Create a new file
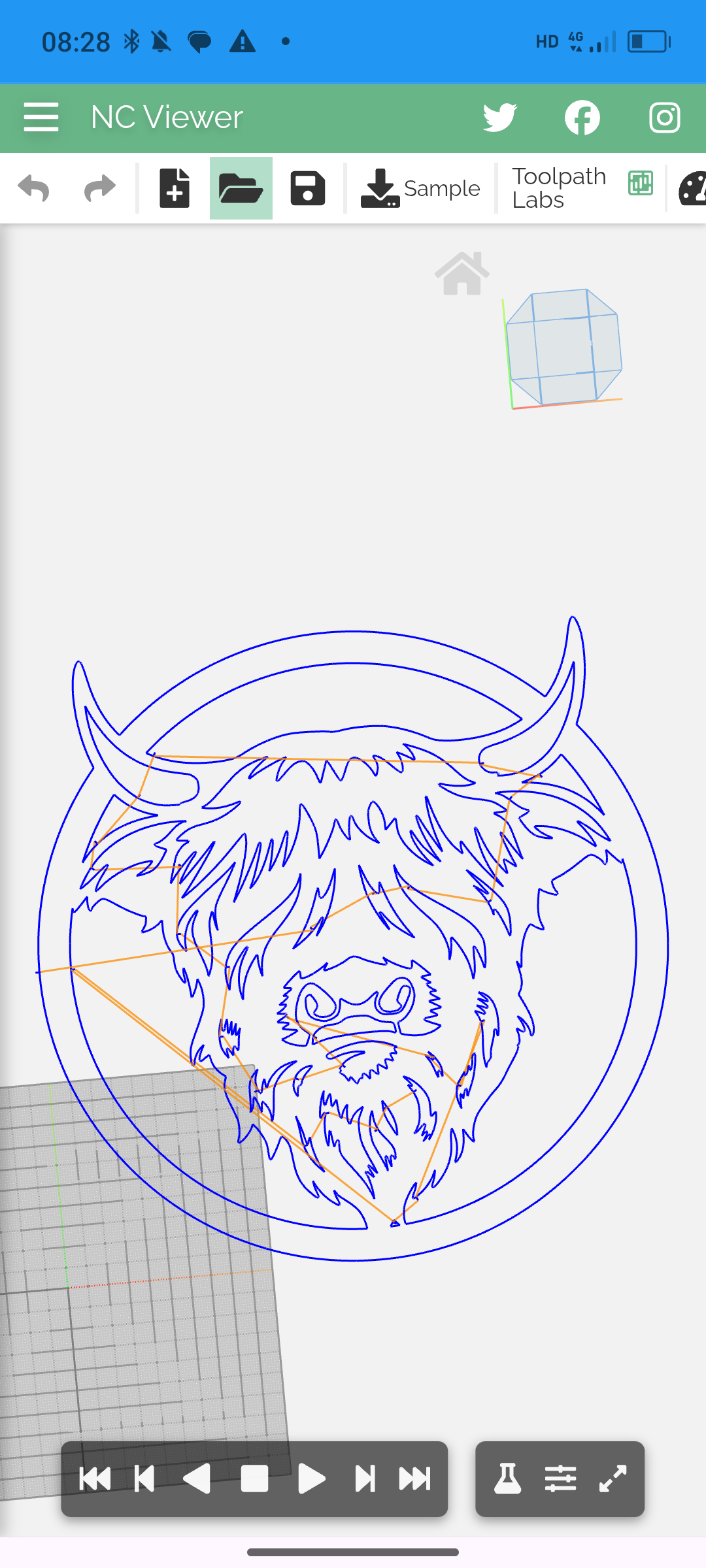Viewport: 706px width, 1568px height. point(175,189)
